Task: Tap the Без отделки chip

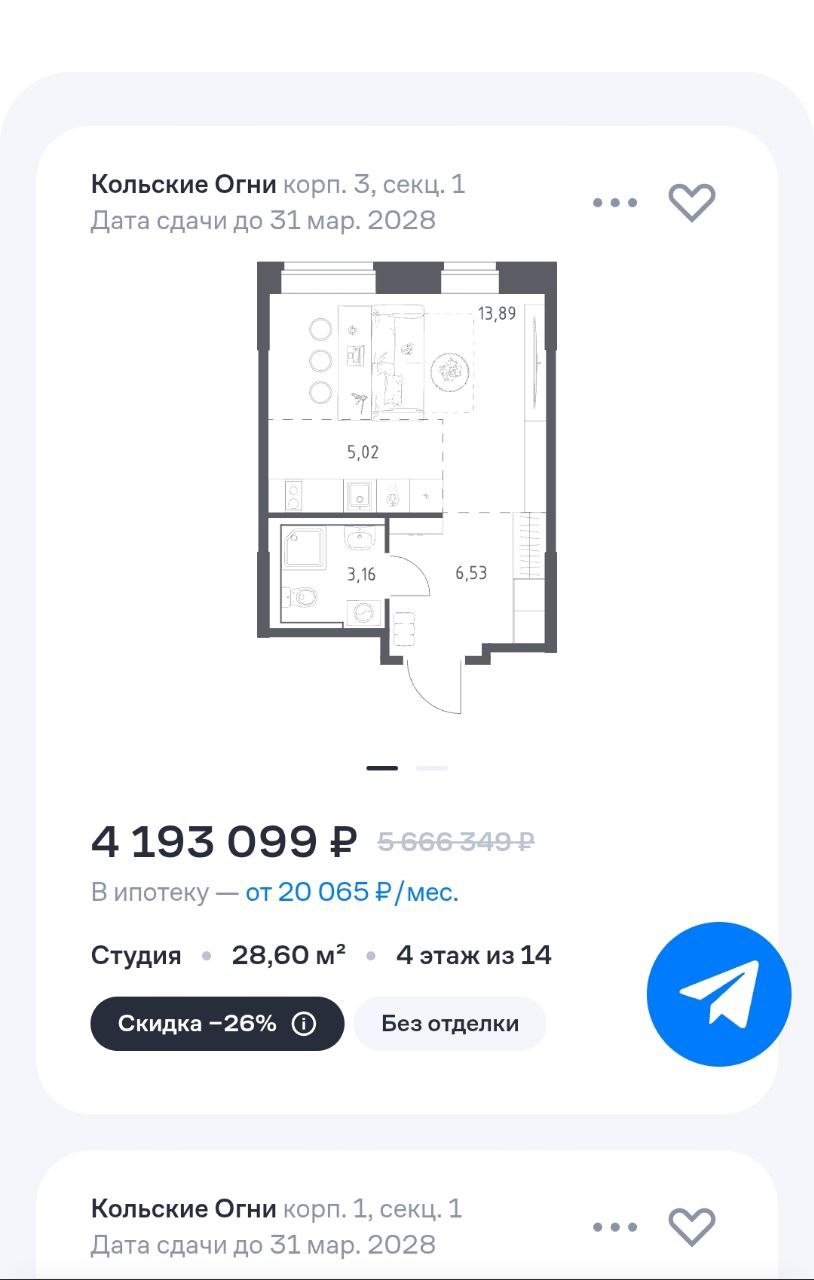Action: pyautogui.click(x=450, y=1024)
